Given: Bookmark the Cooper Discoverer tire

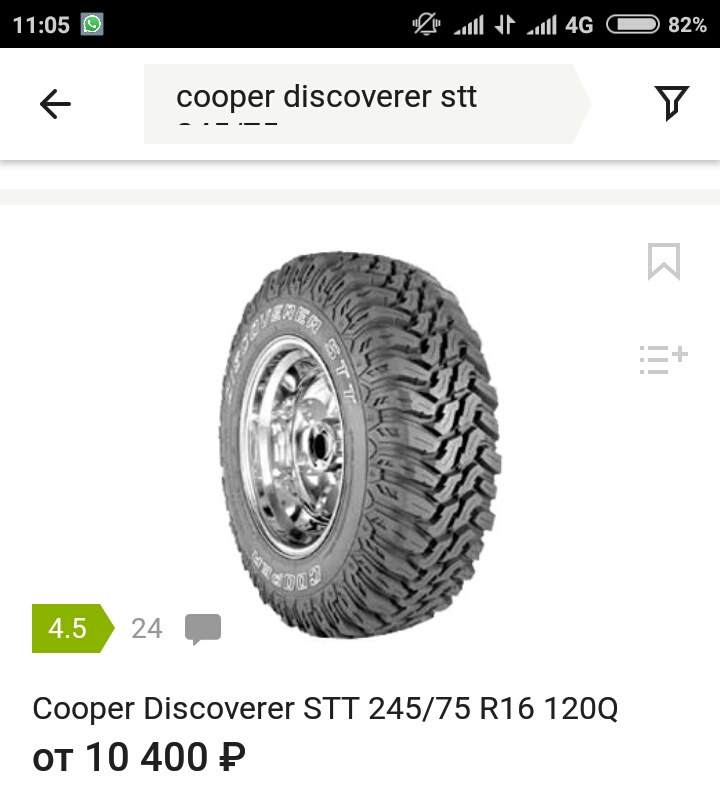Looking at the screenshot, I should 664,262.
